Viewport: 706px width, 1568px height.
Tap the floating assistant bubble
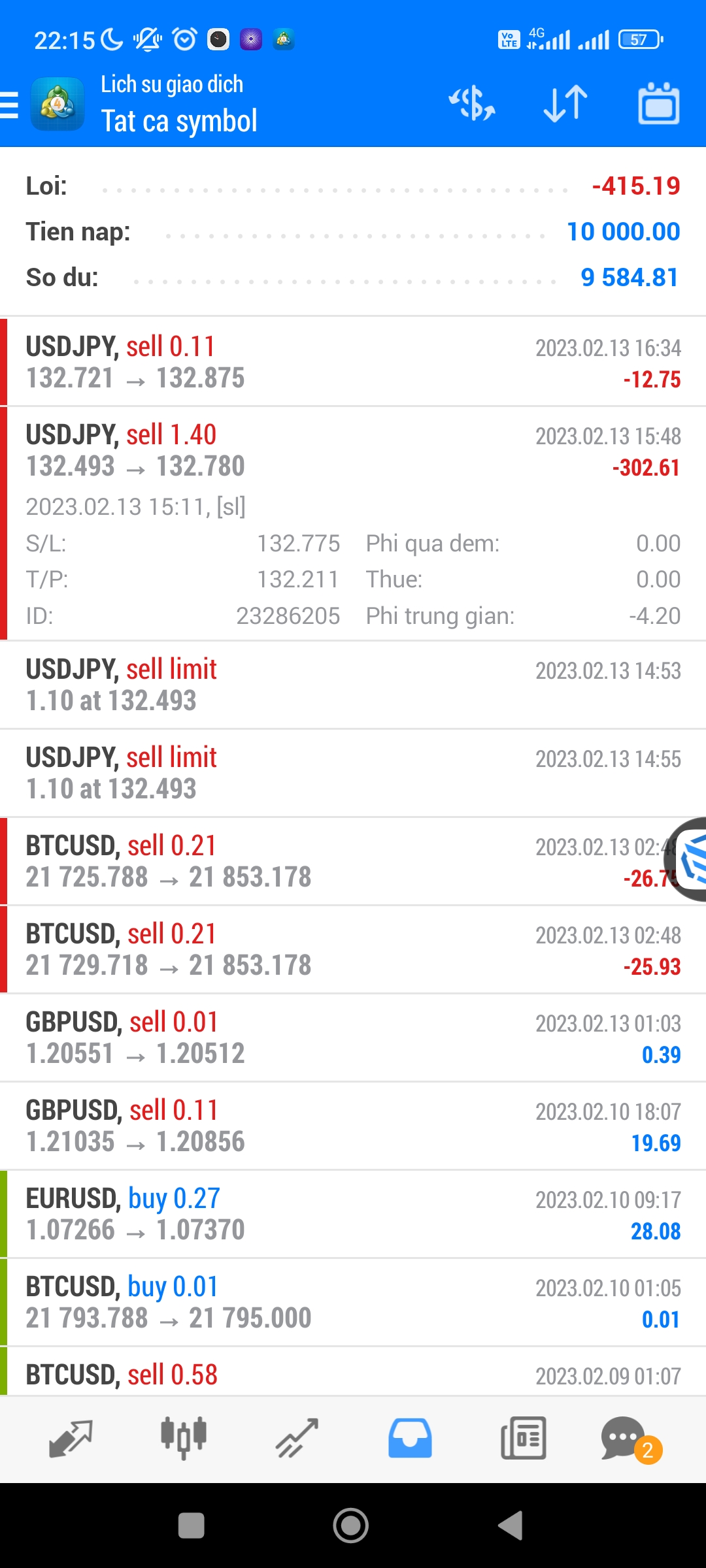pos(692,859)
